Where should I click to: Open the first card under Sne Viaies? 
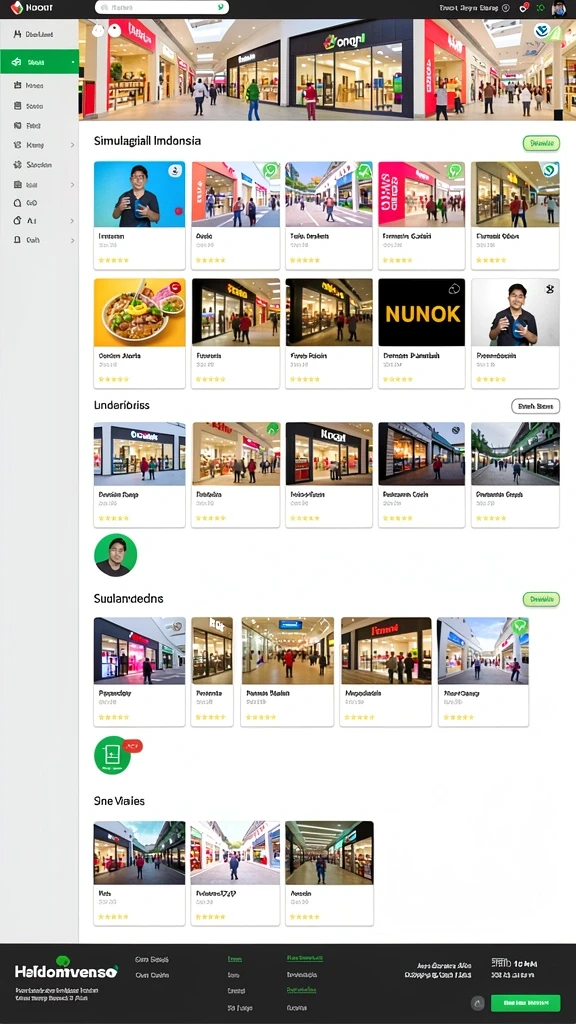pyautogui.click(x=139, y=873)
